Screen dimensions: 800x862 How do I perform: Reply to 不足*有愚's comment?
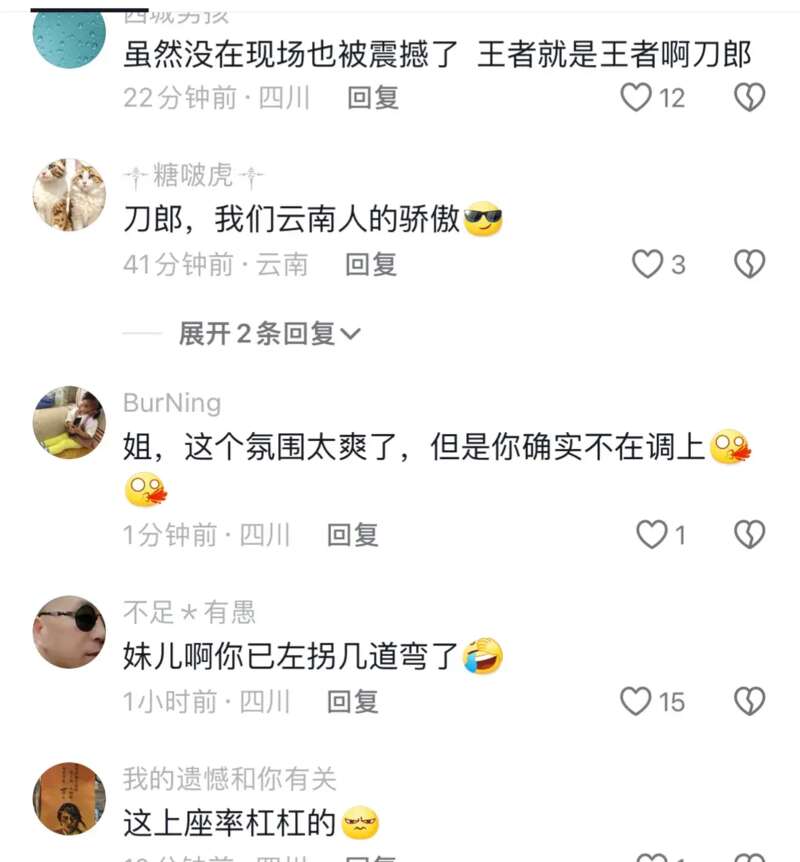tap(352, 701)
